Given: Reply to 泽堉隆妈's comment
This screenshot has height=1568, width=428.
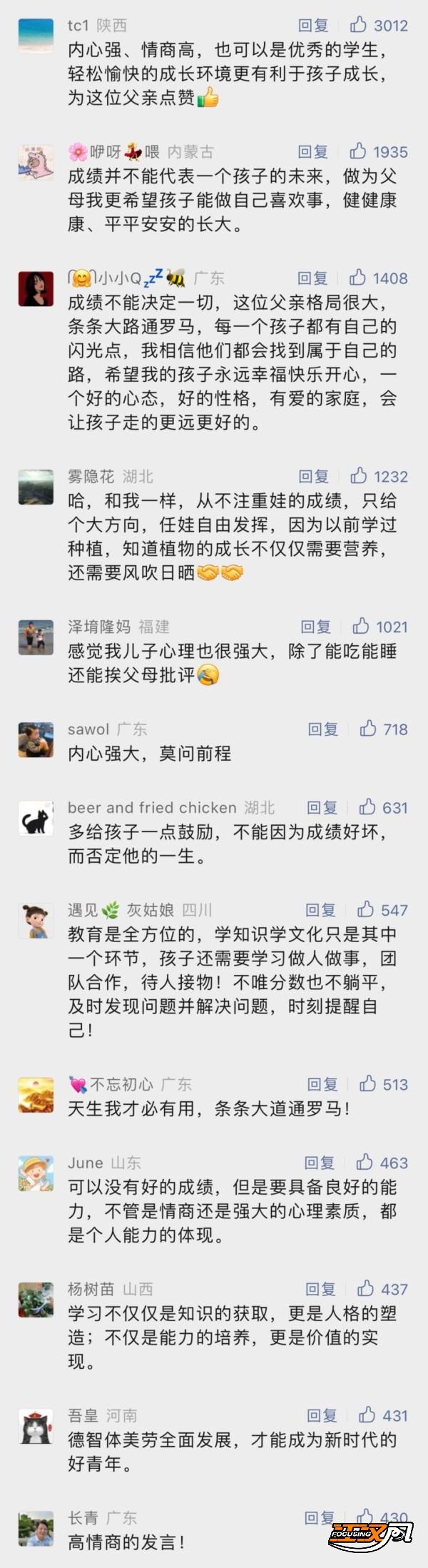Looking at the screenshot, I should pyautogui.click(x=315, y=627).
